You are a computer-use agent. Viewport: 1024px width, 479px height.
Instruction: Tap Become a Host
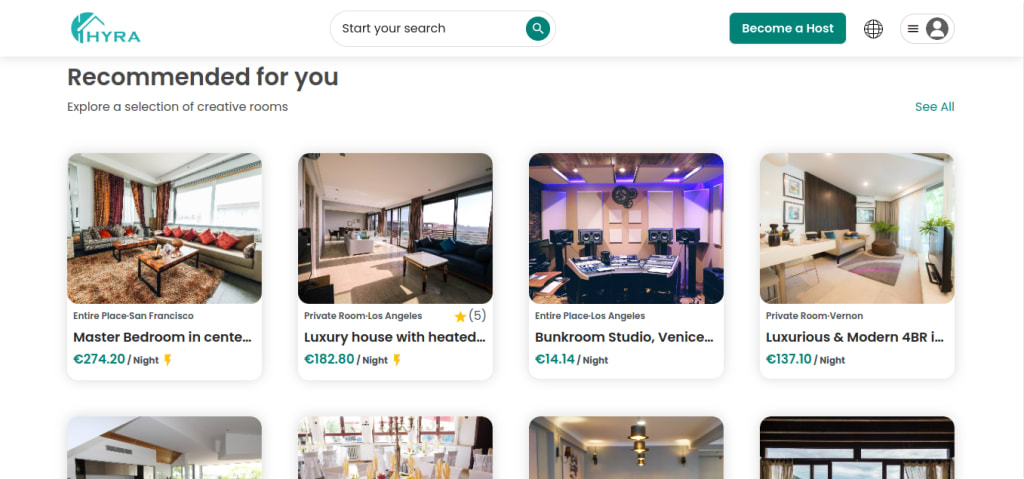[x=787, y=29]
